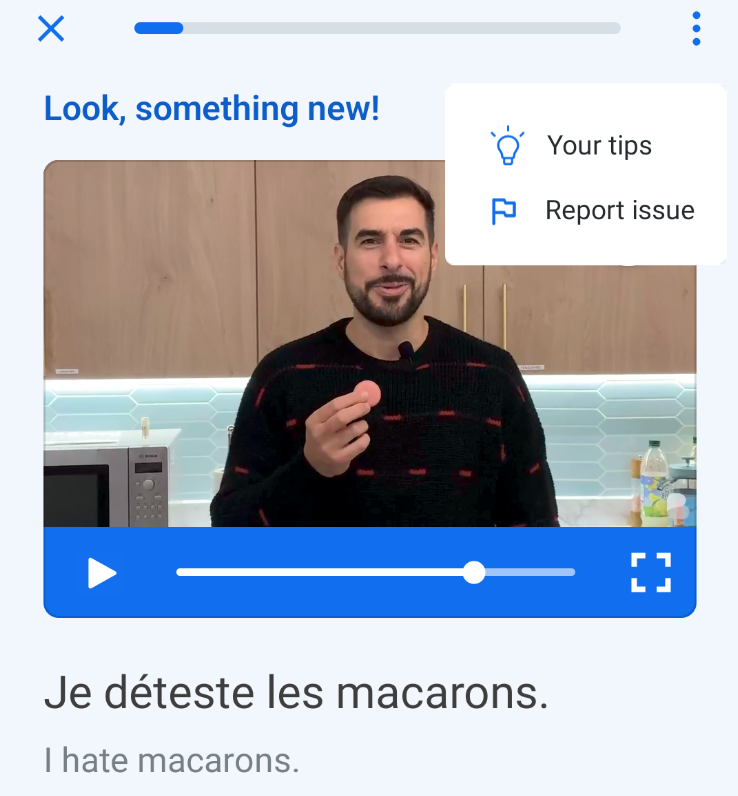The width and height of the screenshot is (738, 796).
Task: Choose Report issue in the menu
Action: [x=619, y=210]
